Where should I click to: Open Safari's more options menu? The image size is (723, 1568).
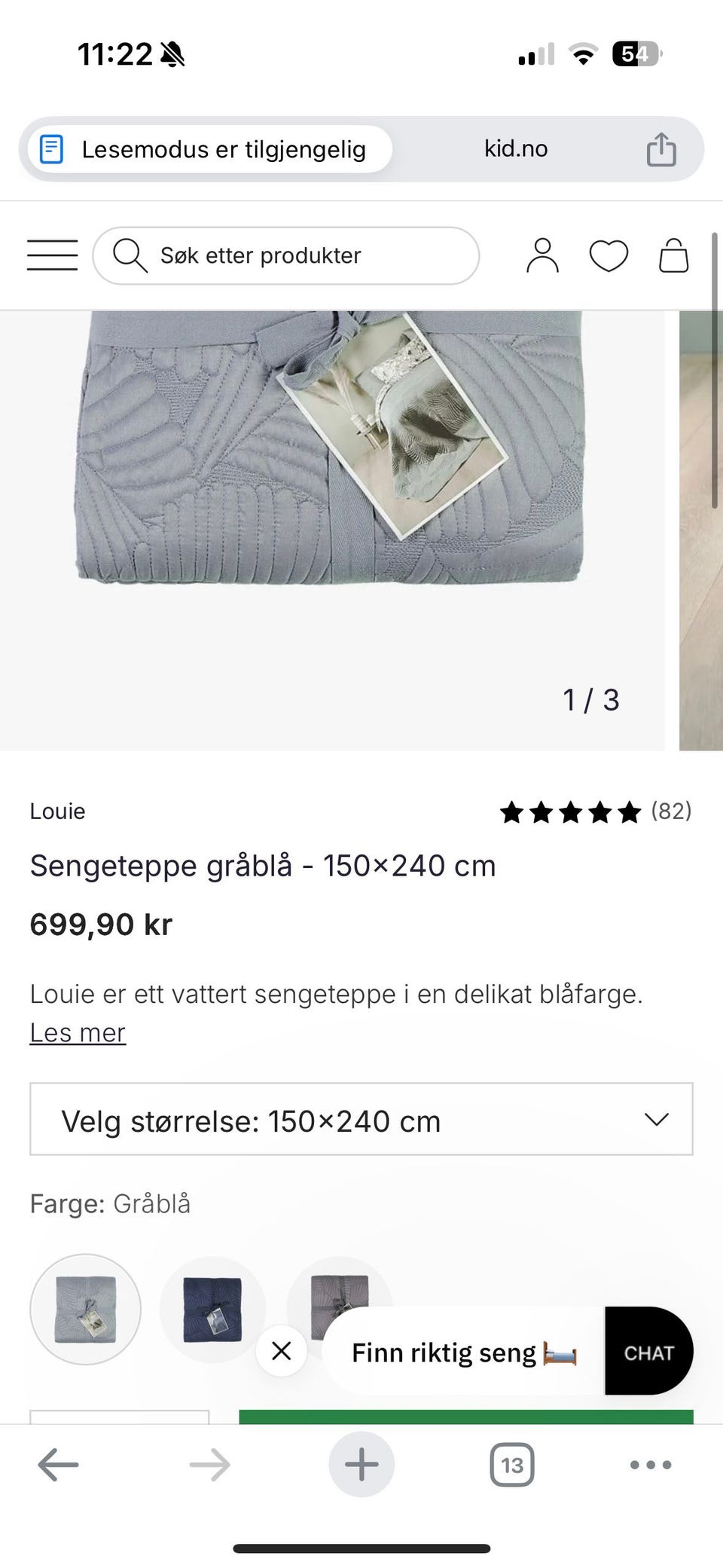[x=650, y=1465]
